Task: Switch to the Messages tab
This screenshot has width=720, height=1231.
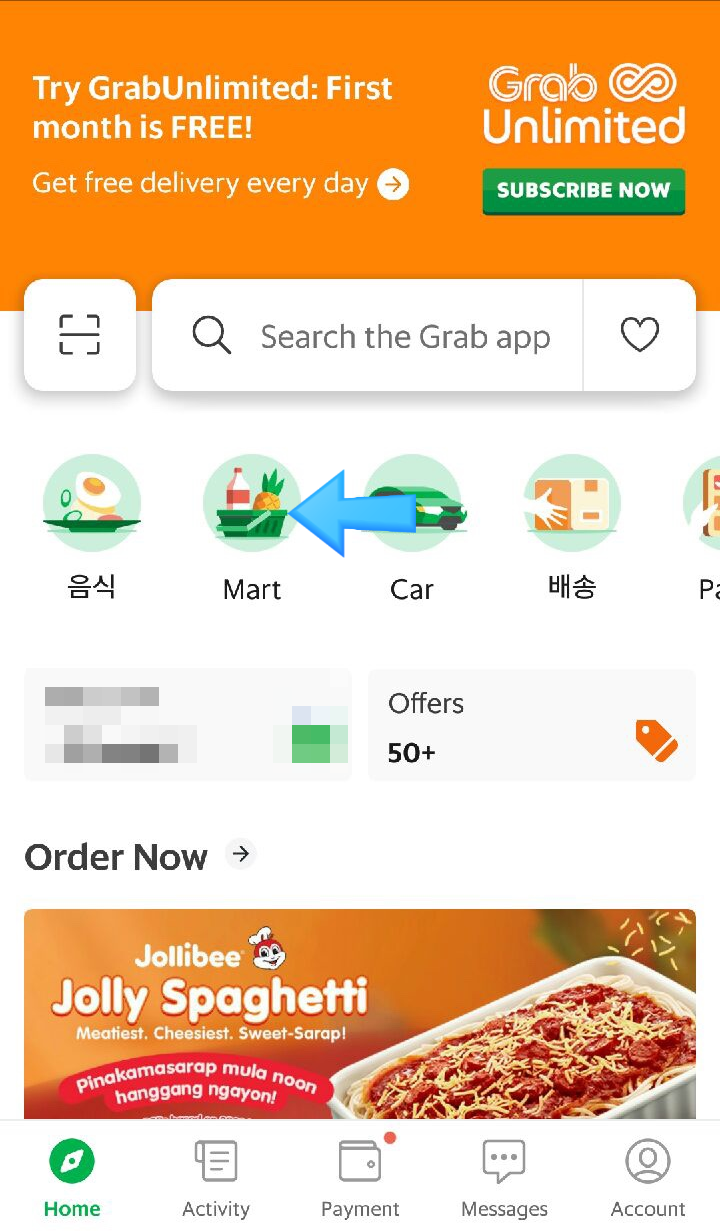Action: (504, 1179)
